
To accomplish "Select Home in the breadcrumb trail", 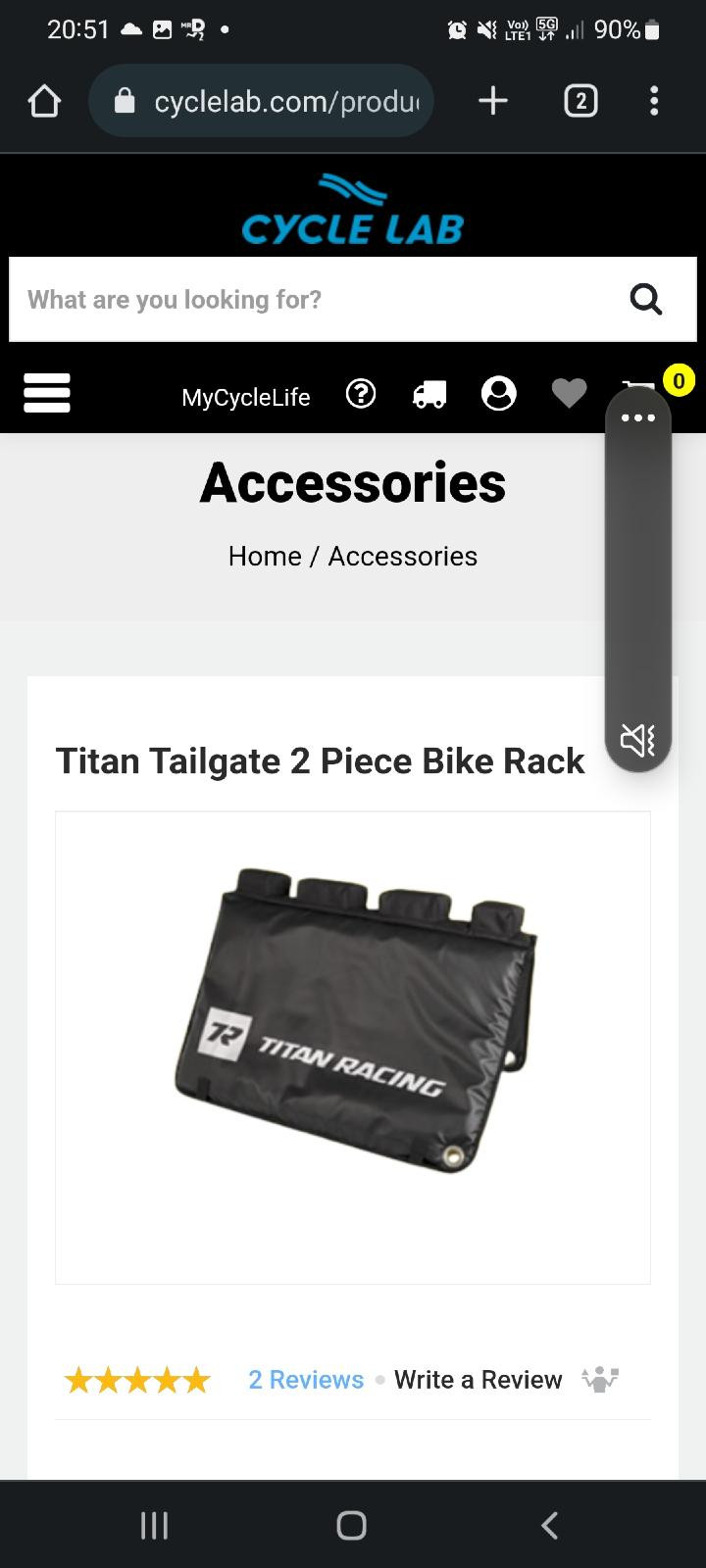I will coord(264,556).
